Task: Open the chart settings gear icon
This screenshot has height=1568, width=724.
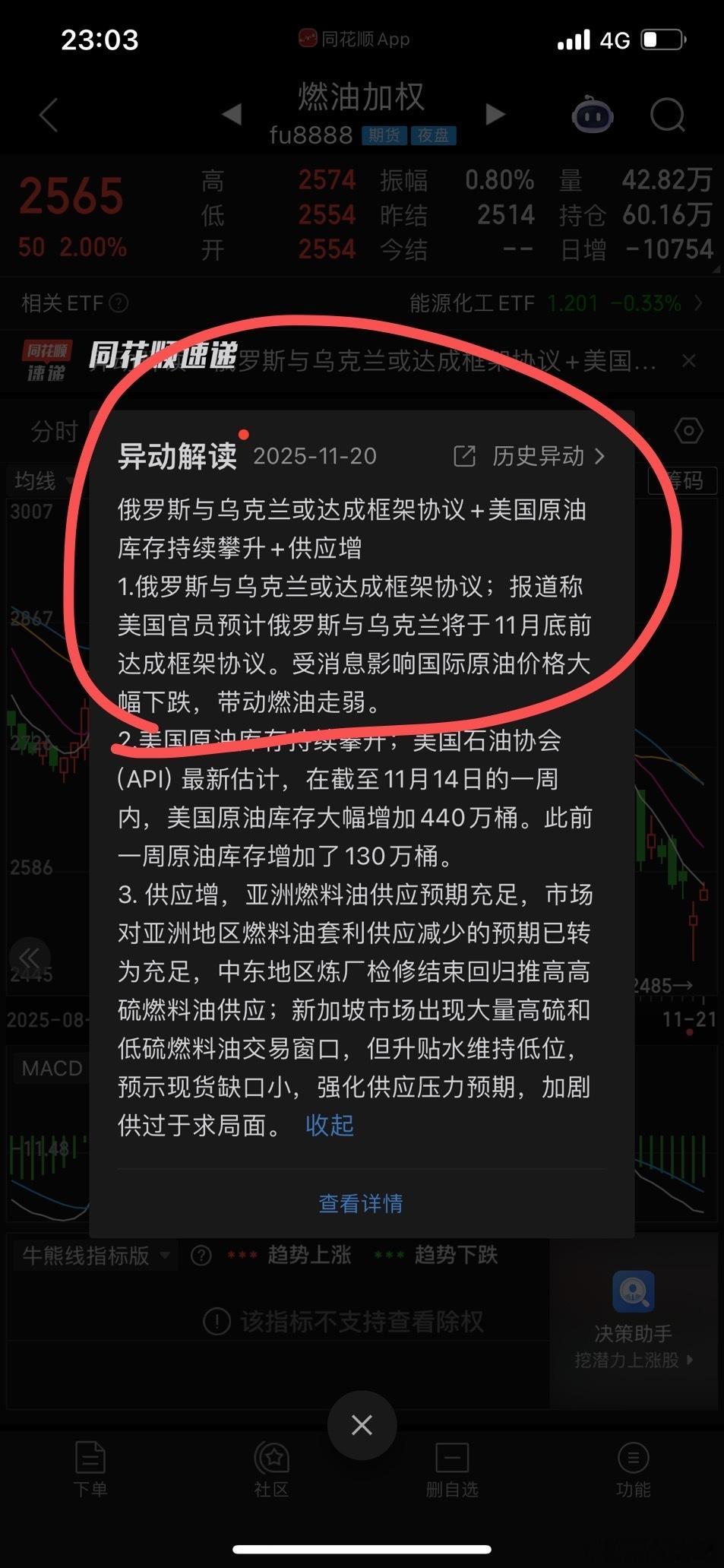Action: (x=688, y=430)
